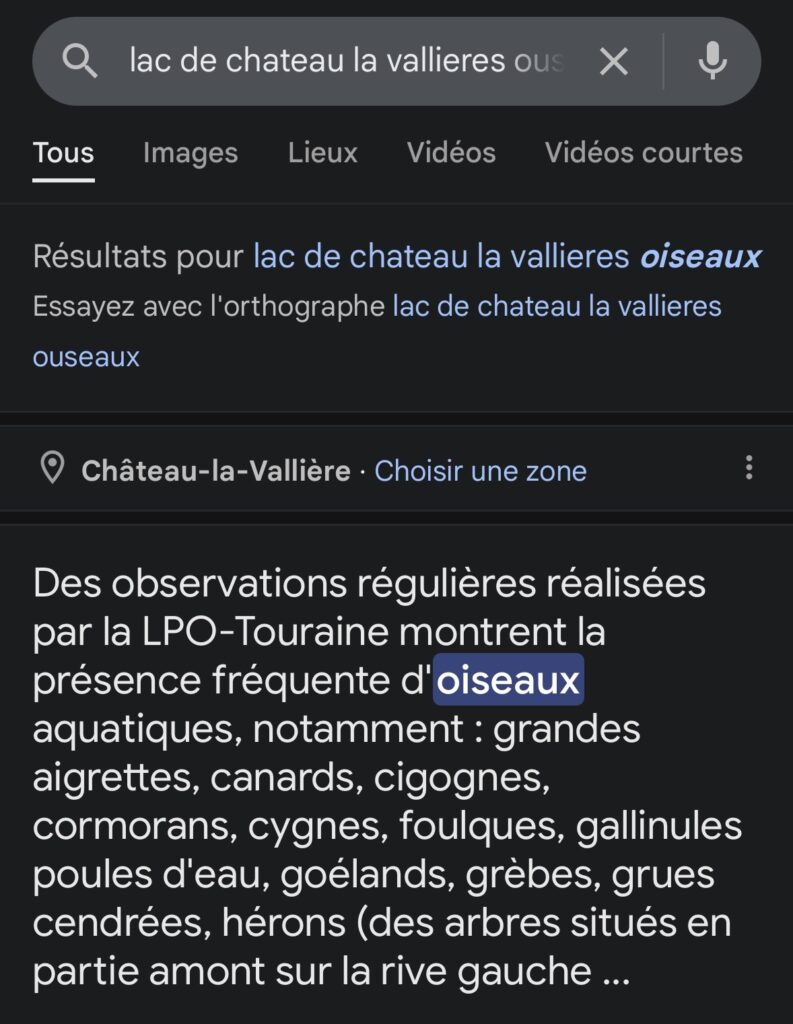
Task: Tap 'Choisir une zone' link
Action: point(480,470)
